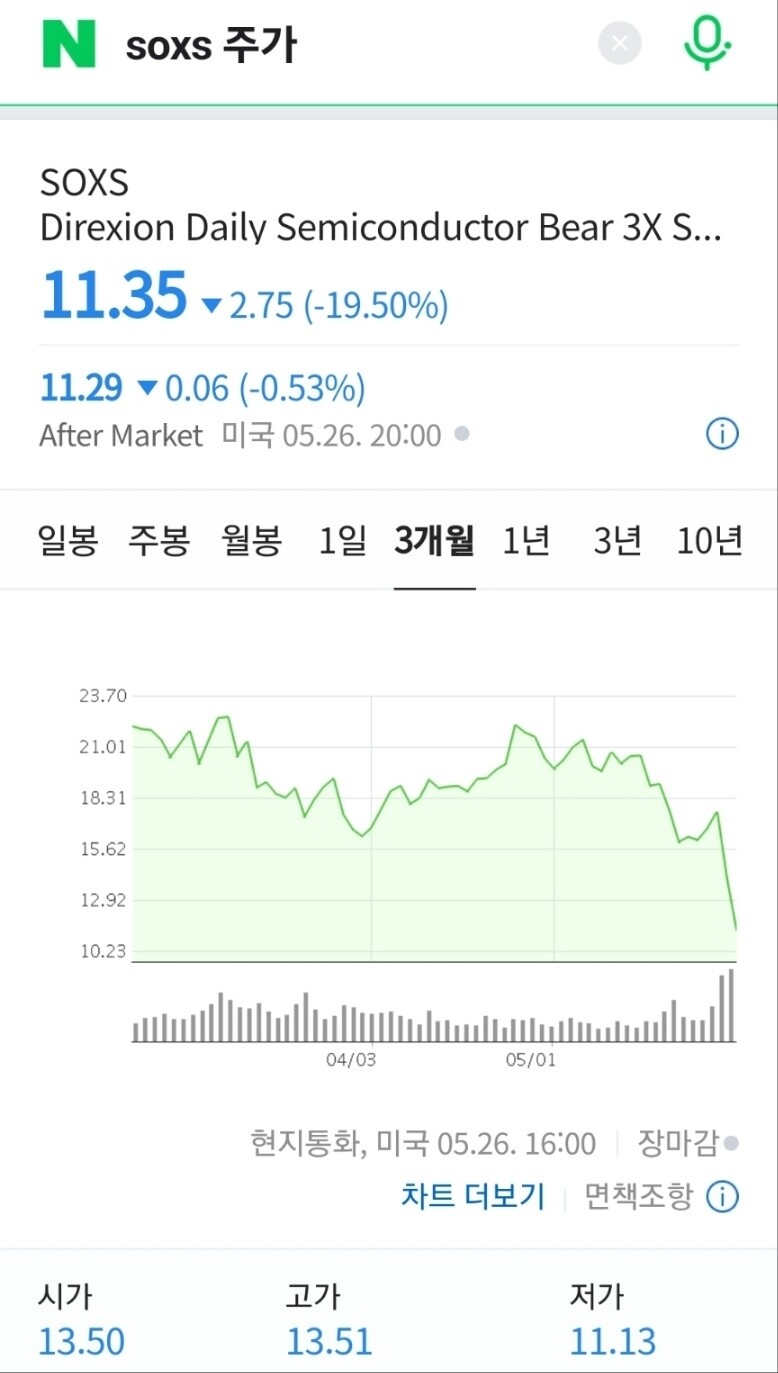The height and width of the screenshot is (1373, 778).
Task: Switch to the 일봉 daily chart tab
Action: pos(66,538)
